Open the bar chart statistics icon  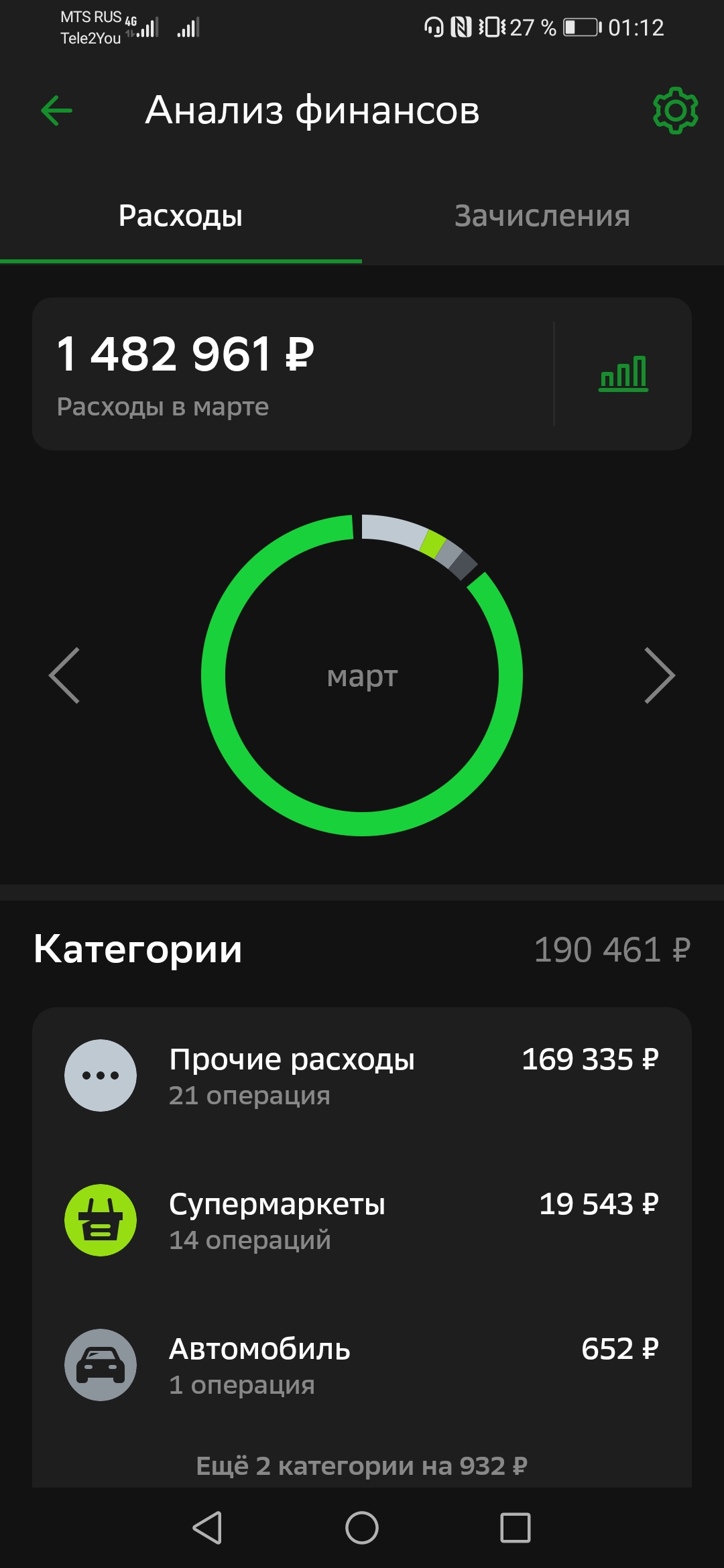click(623, 373)
